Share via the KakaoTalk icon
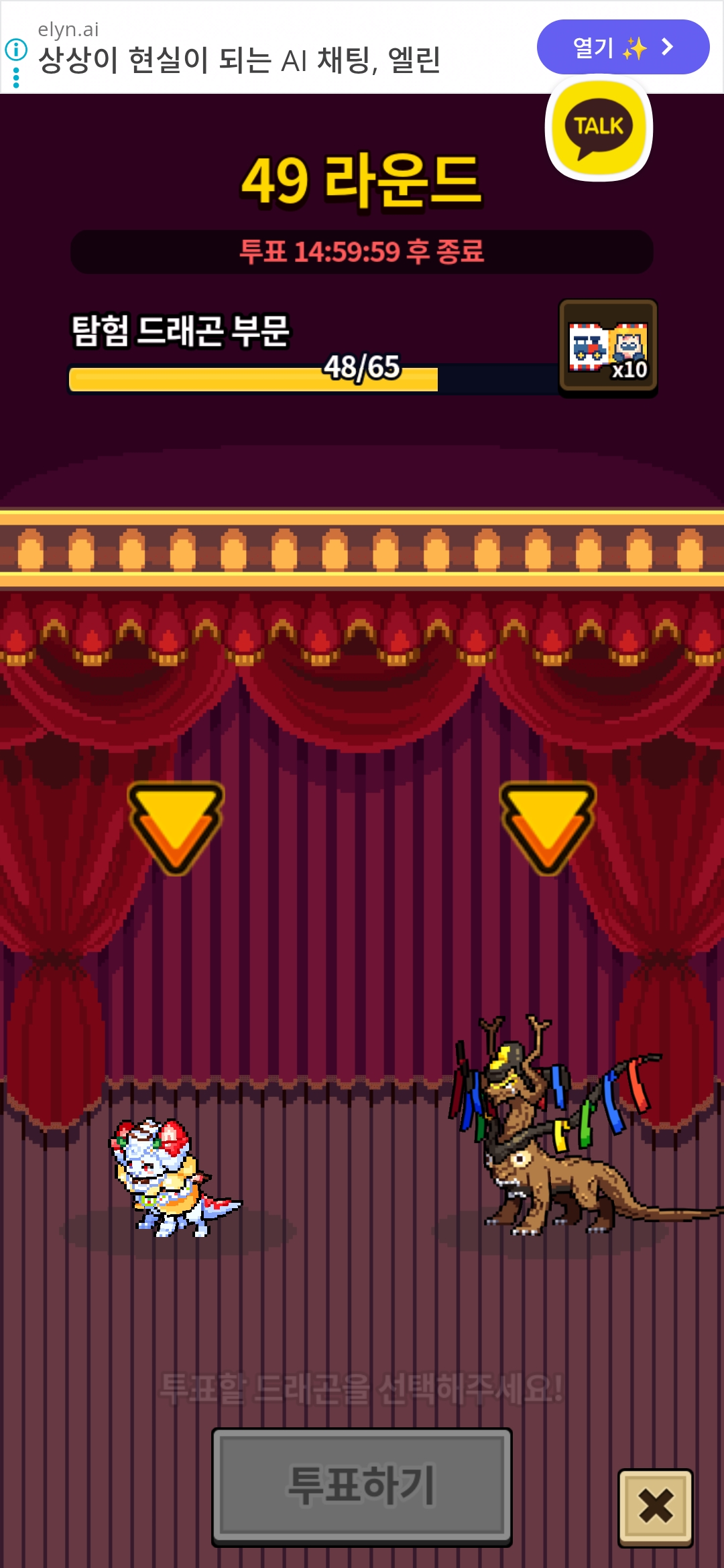Screen dimensions: 724x1568 coord(599,127)
